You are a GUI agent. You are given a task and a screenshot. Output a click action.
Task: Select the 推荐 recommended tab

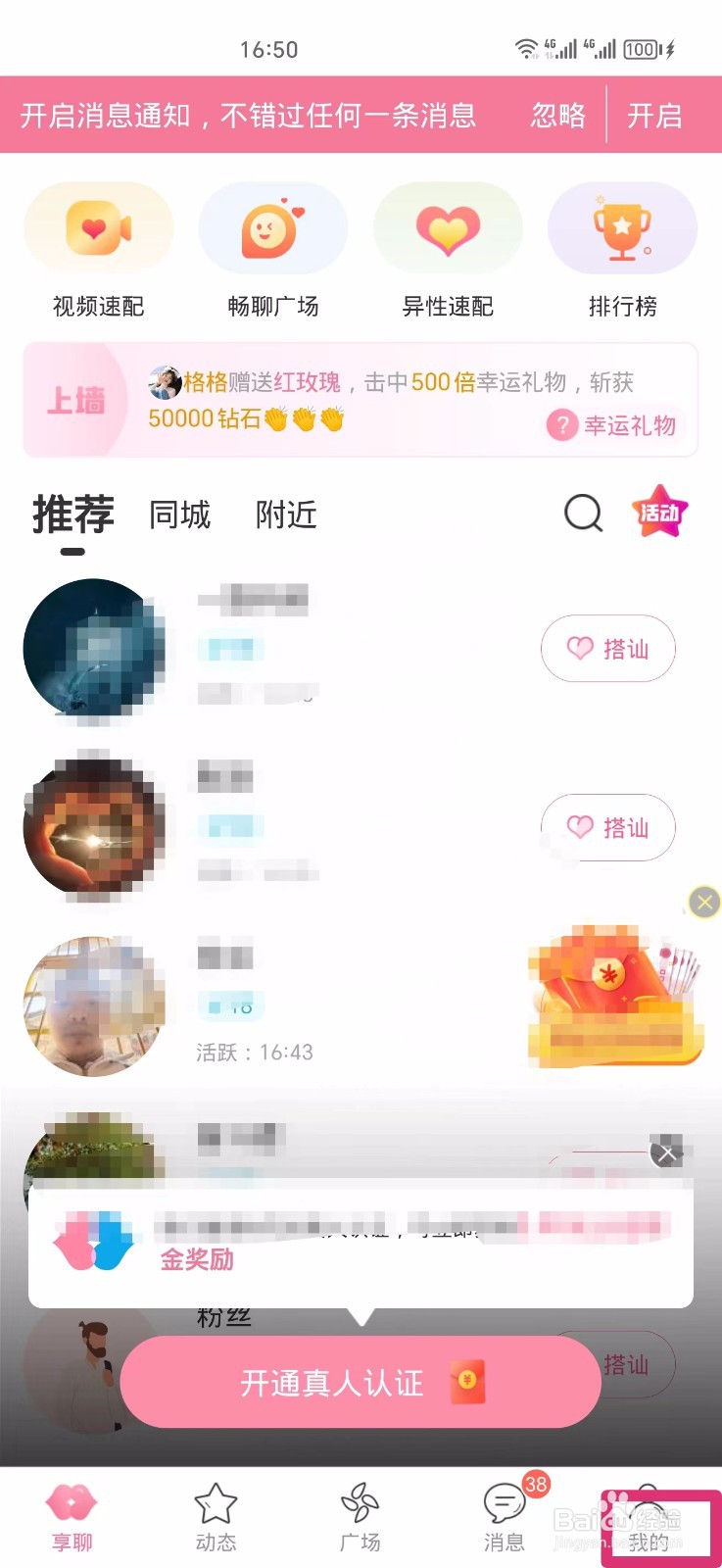pyautogui.click(x=72, y=514)
